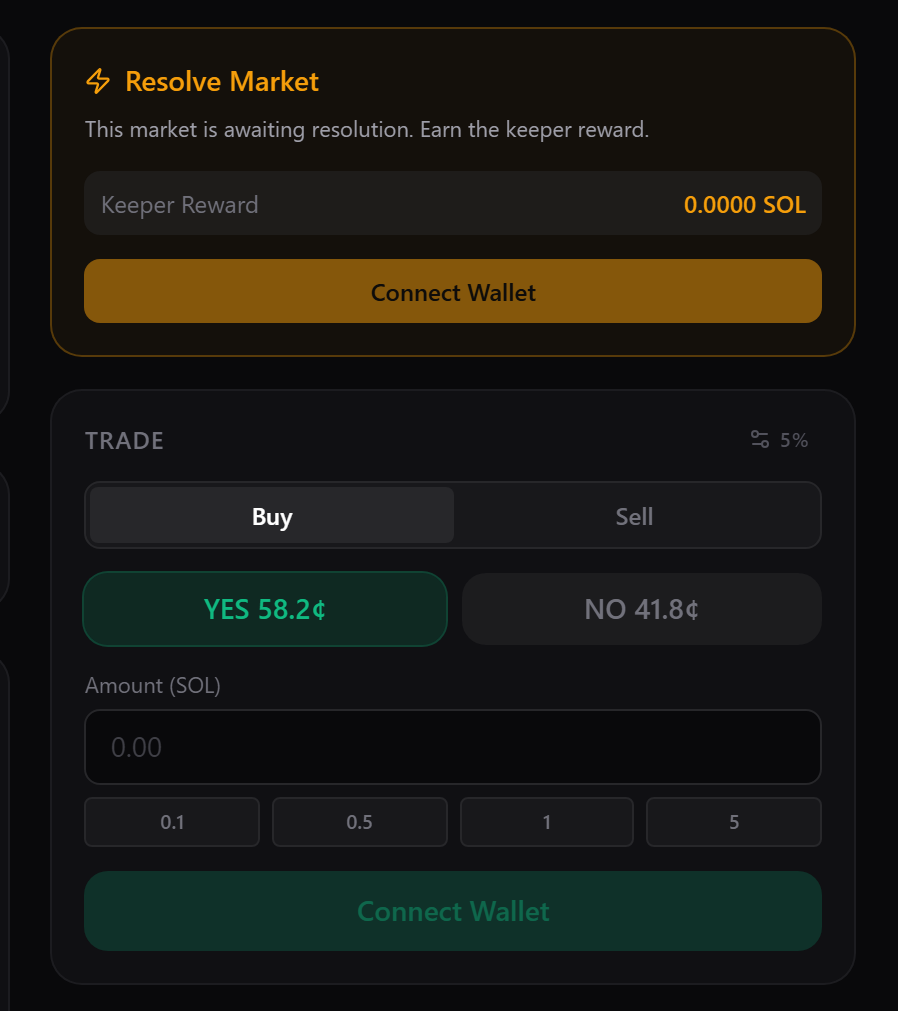
Task: Click the 5% slippage indicator
Action: [x=795, y=440]
